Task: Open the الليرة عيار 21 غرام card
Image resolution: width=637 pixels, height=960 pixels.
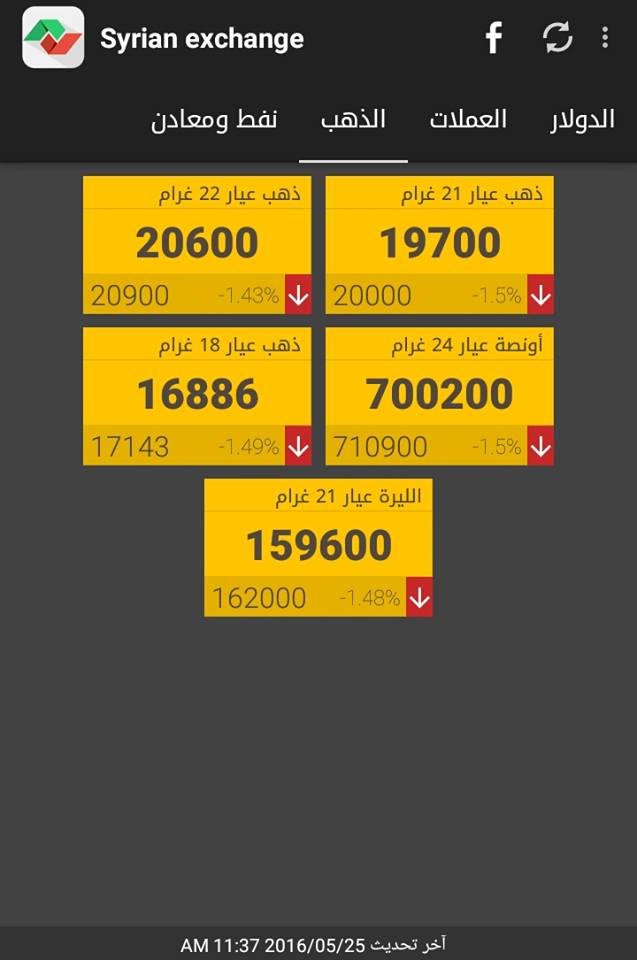Action: coord(318,547)
